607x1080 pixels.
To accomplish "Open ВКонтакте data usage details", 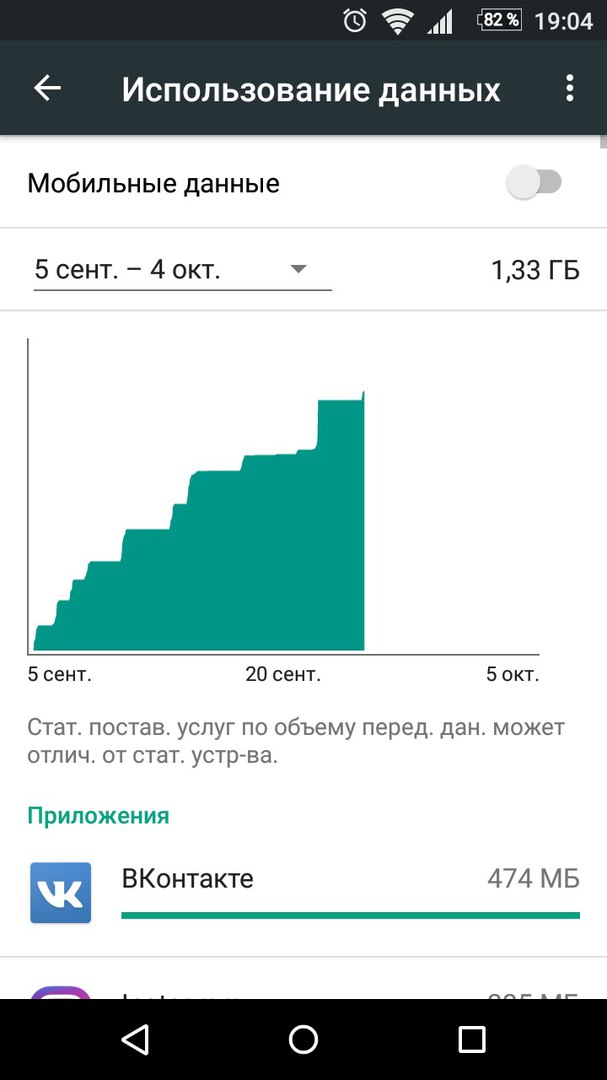I will click(303, 893).
